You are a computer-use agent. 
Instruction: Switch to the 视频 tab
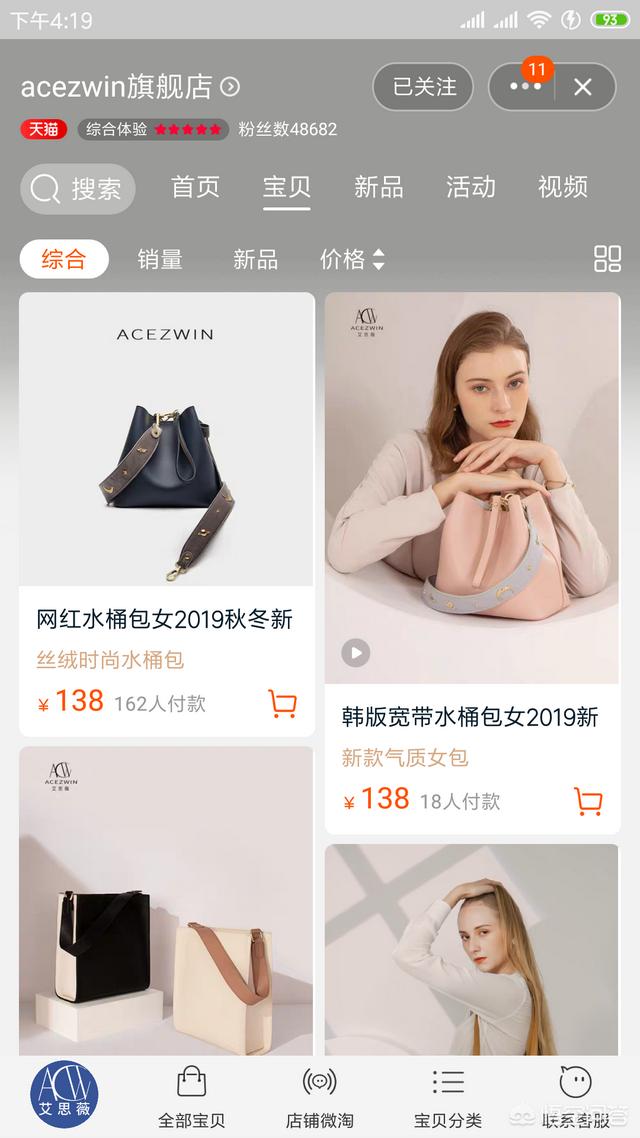[562, 187]
